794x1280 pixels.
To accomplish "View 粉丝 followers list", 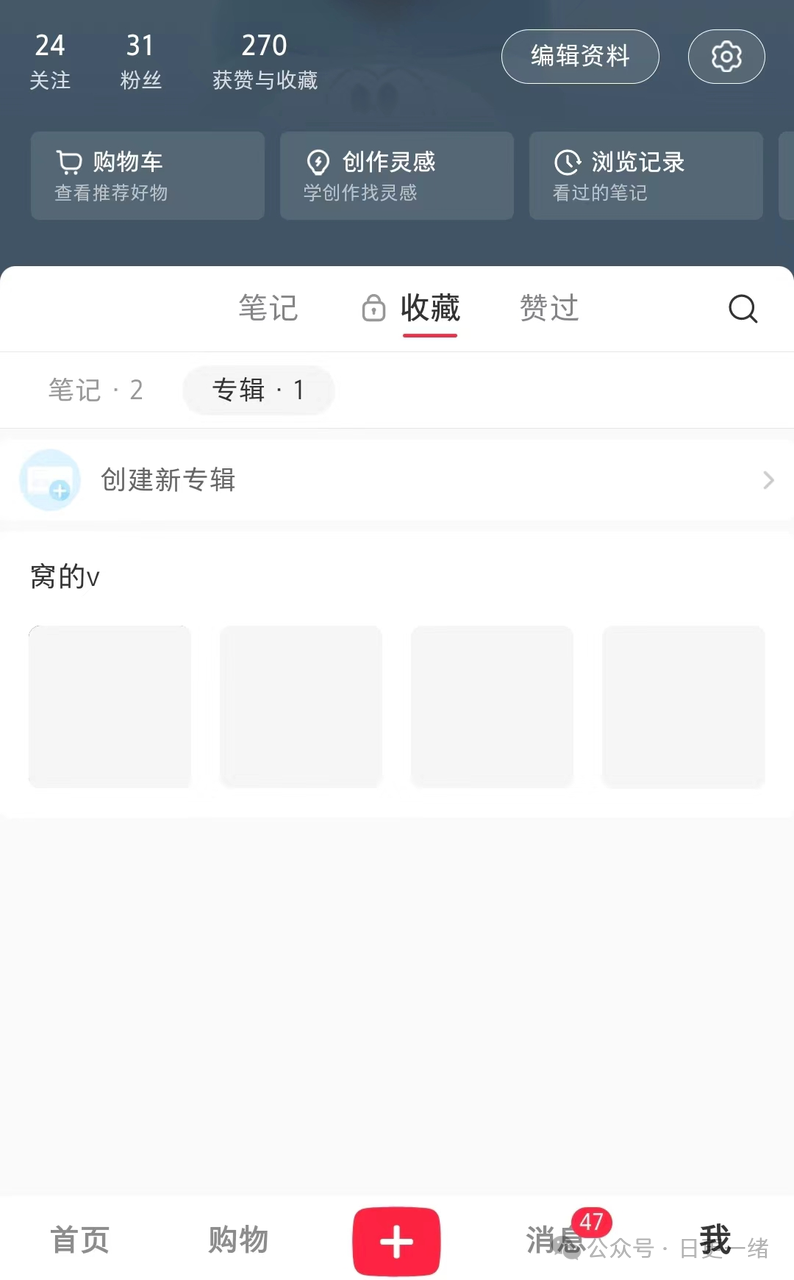I will click(140, 61).
